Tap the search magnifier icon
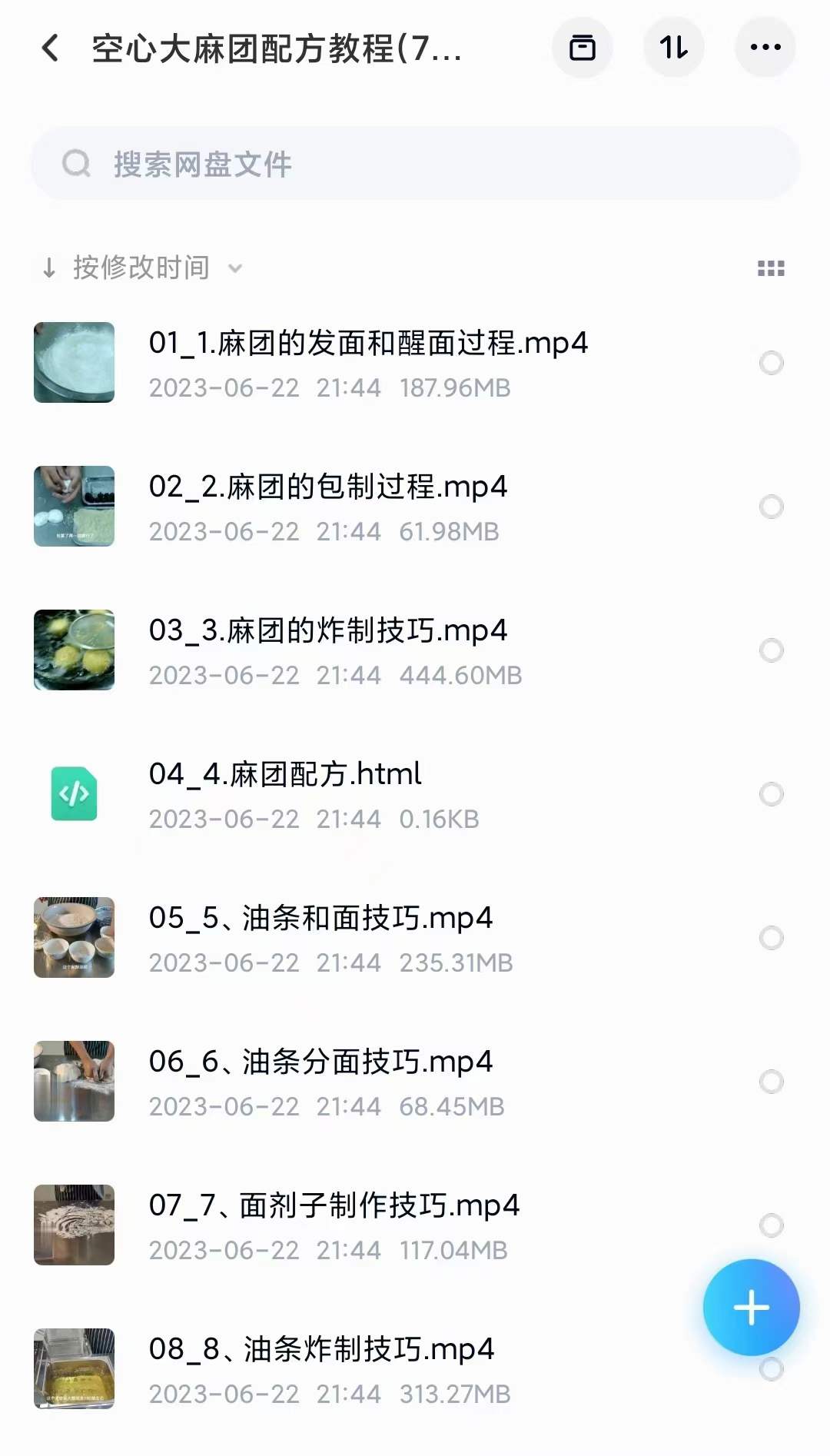 pyautogui.click(x=75, y=162)
